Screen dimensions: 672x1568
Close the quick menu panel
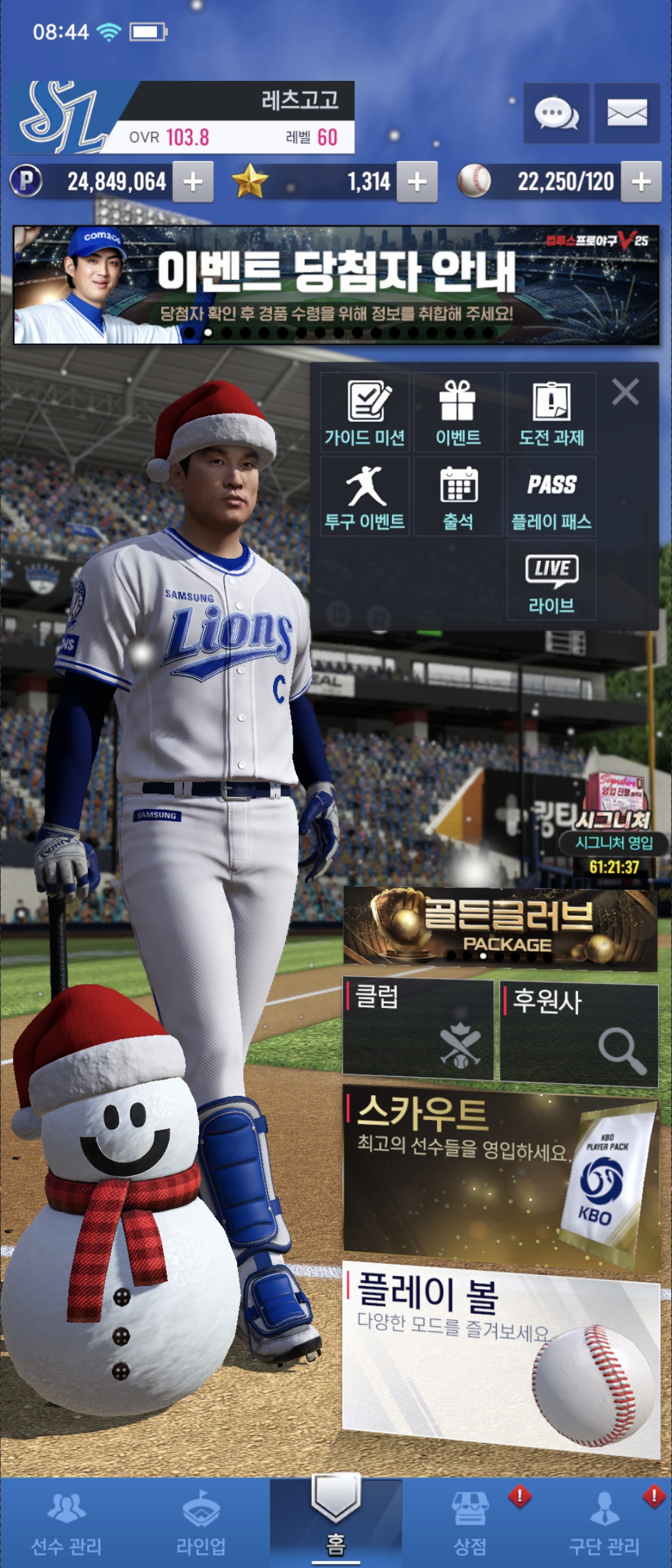(x=625, y=392)
